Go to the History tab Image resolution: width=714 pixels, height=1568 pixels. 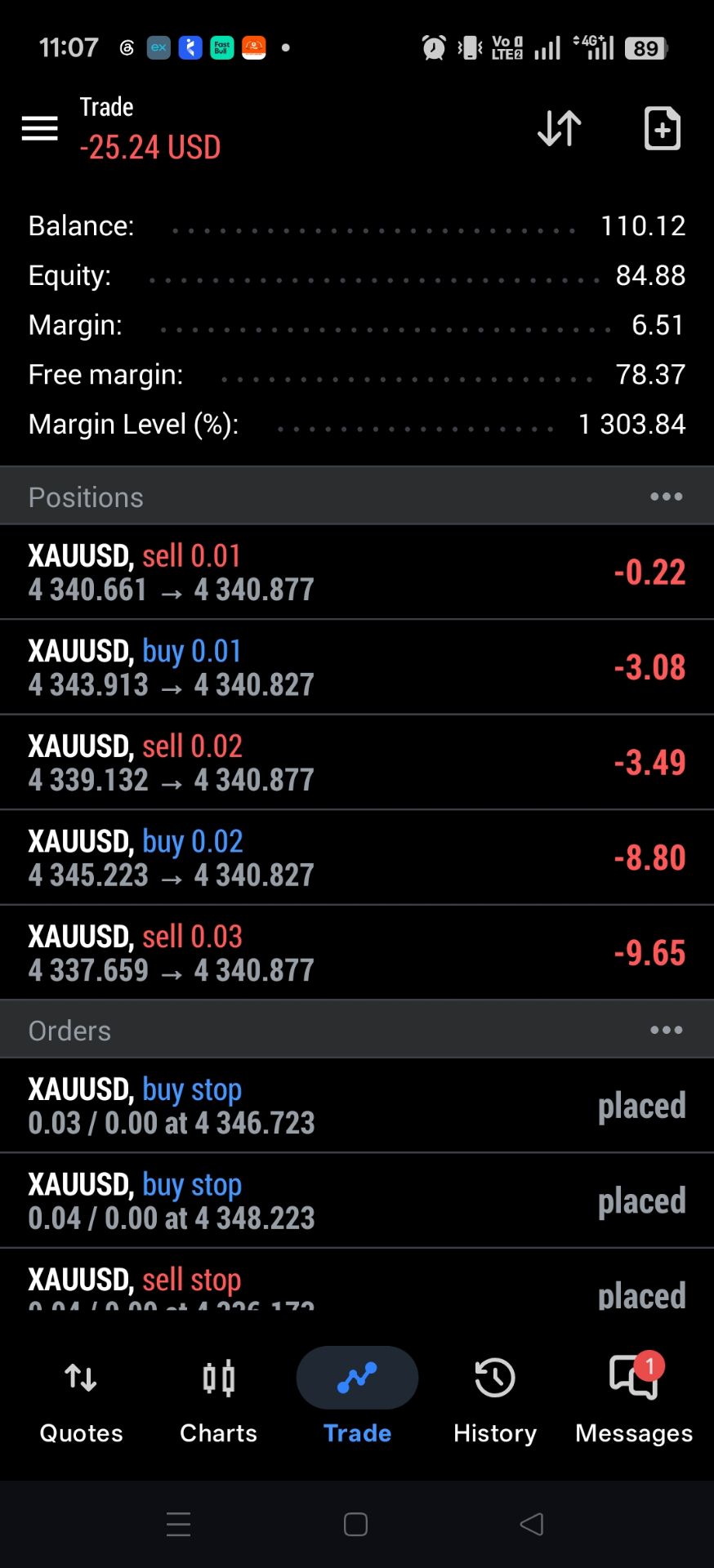click(495, 1399)
